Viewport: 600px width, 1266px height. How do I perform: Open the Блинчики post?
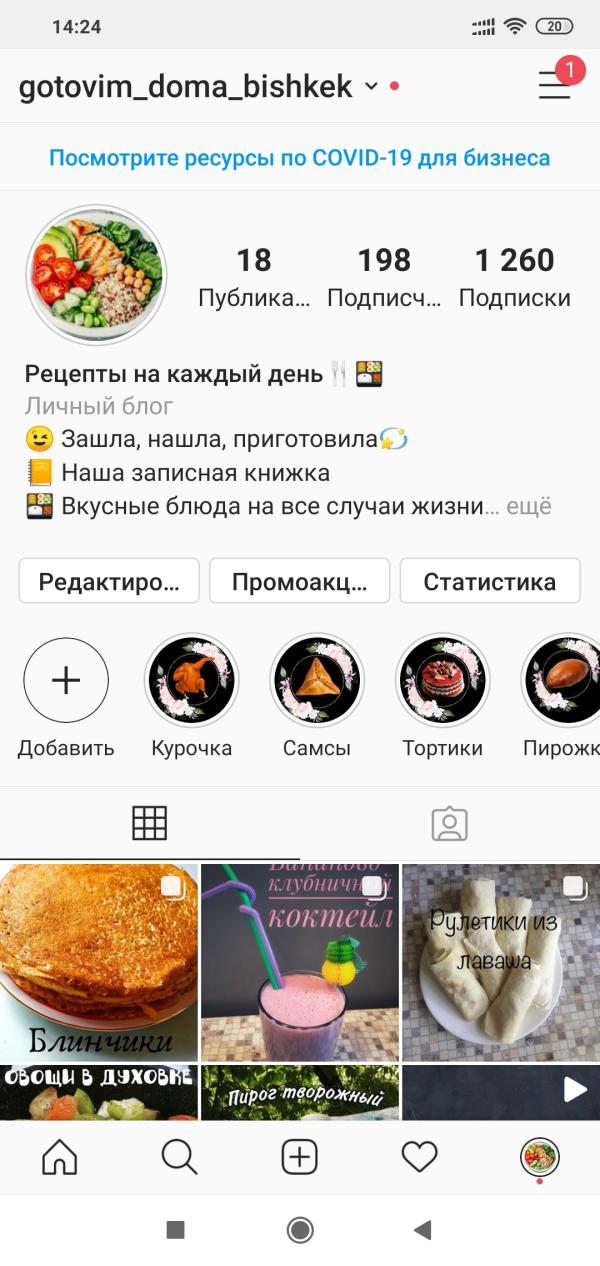(99, 962)
